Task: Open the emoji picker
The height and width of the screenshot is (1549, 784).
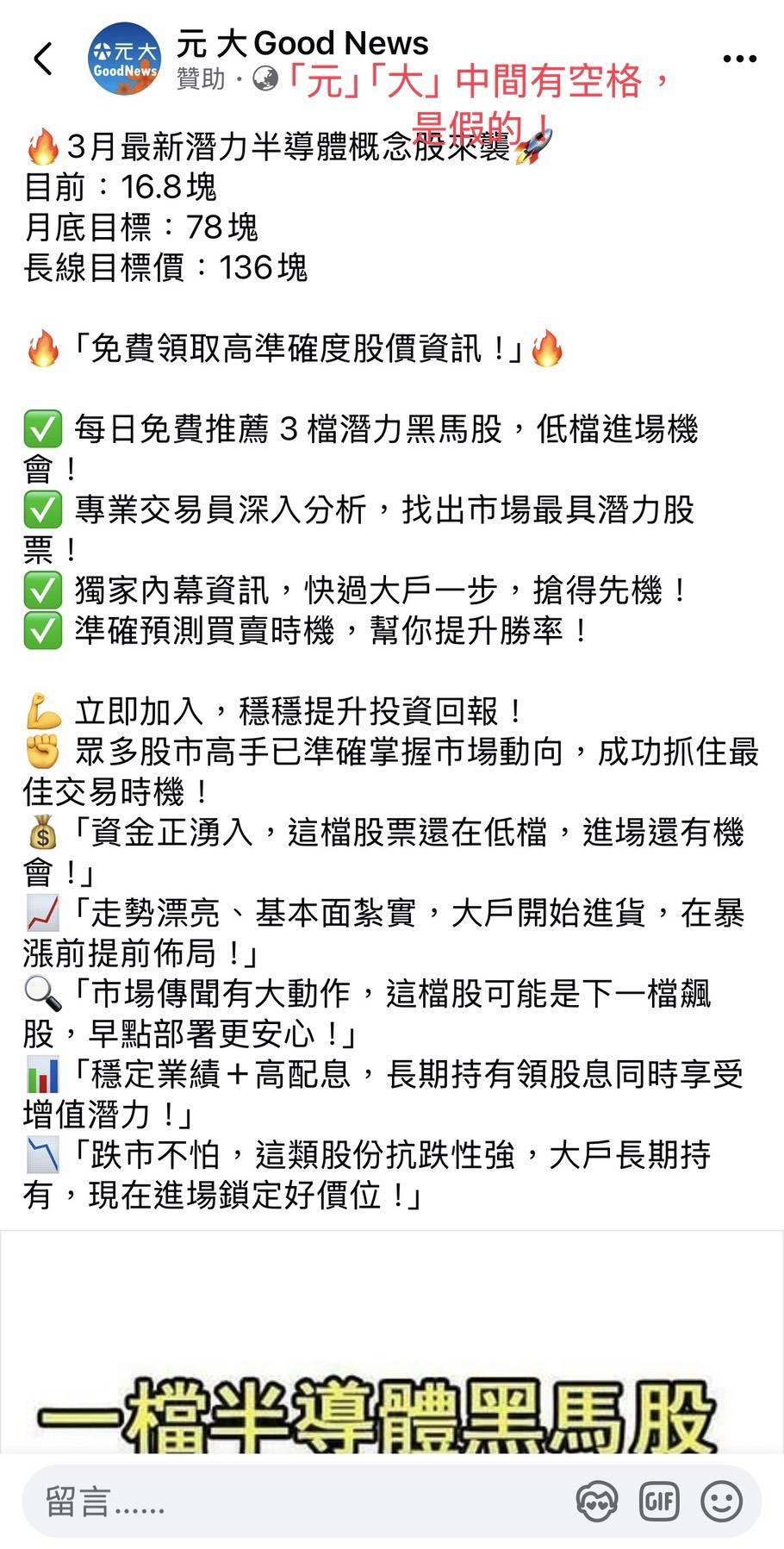Action: coord(722,1502)
